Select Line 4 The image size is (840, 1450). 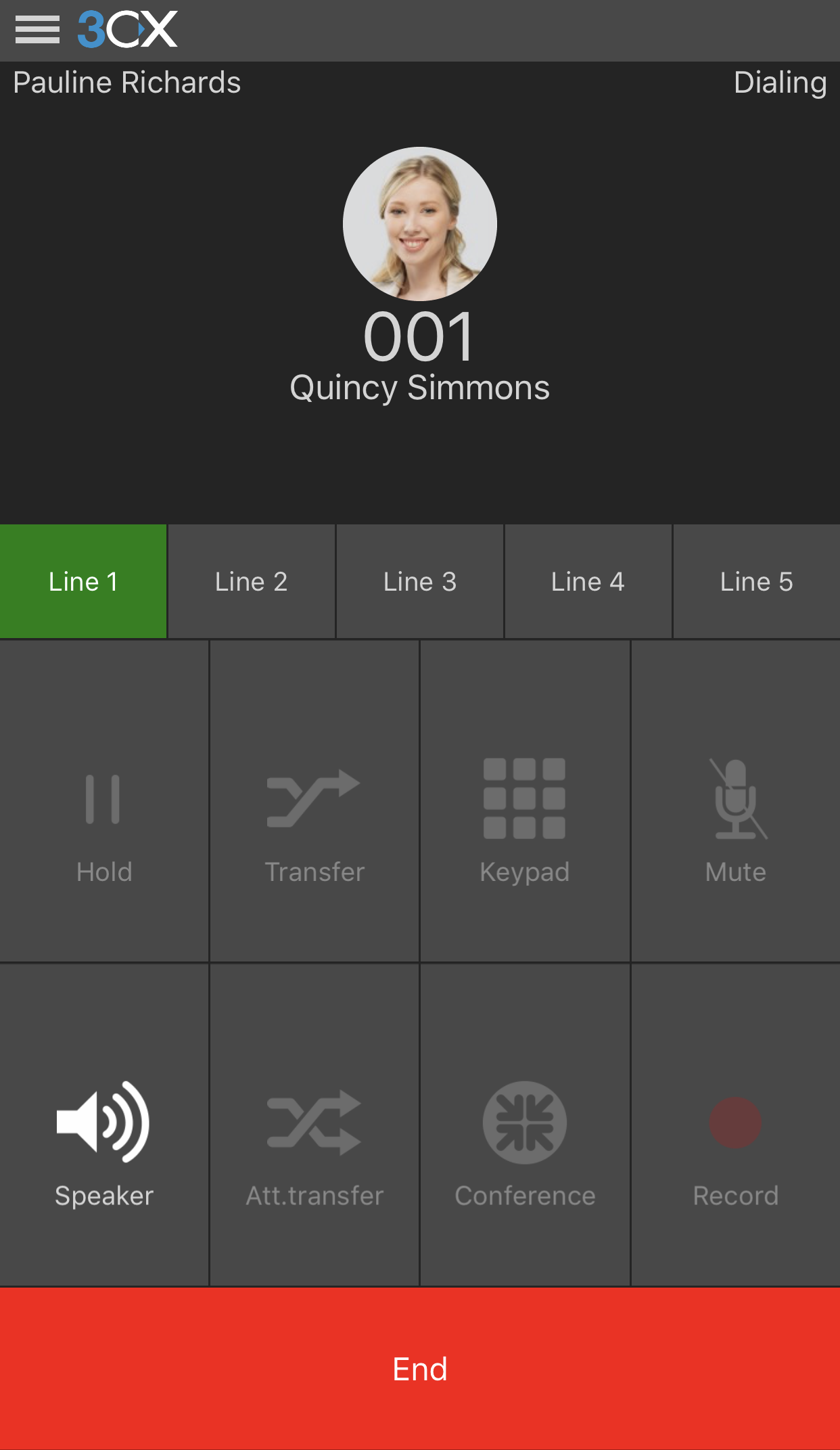588,582
